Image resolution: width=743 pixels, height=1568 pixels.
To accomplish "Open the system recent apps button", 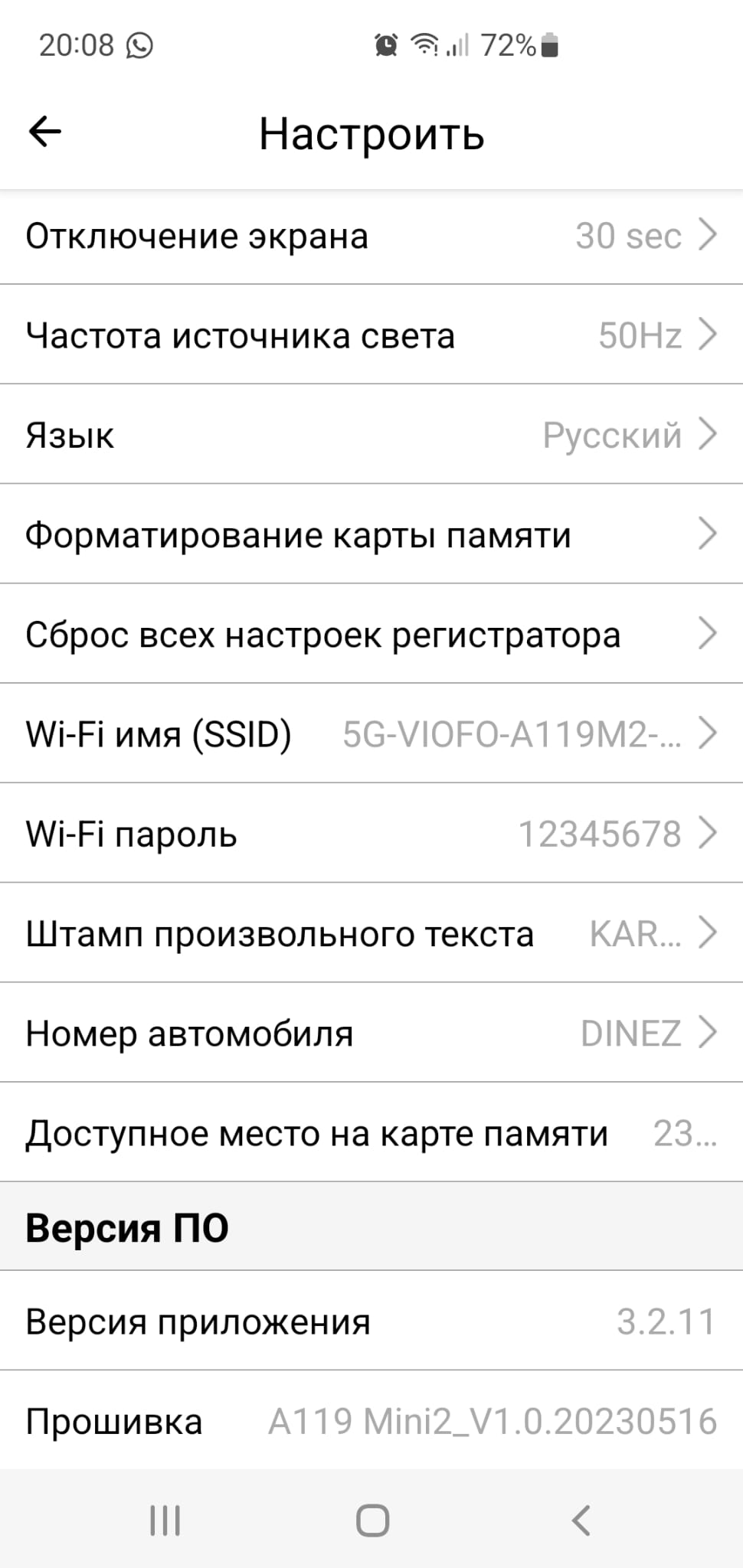I will (x=165, y=1521).
